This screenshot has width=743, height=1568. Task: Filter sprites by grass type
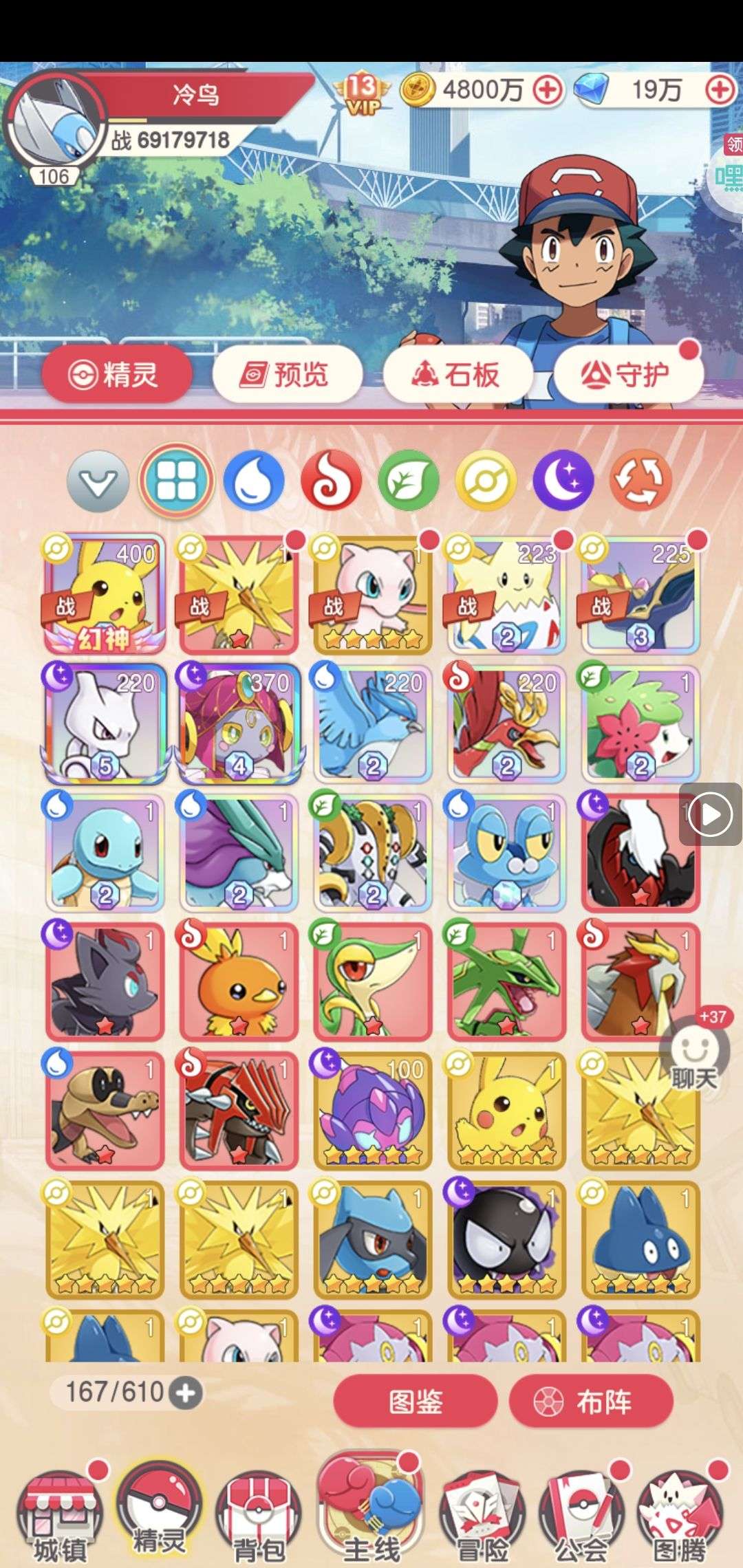pyautogui.click(x=409, y=479)
